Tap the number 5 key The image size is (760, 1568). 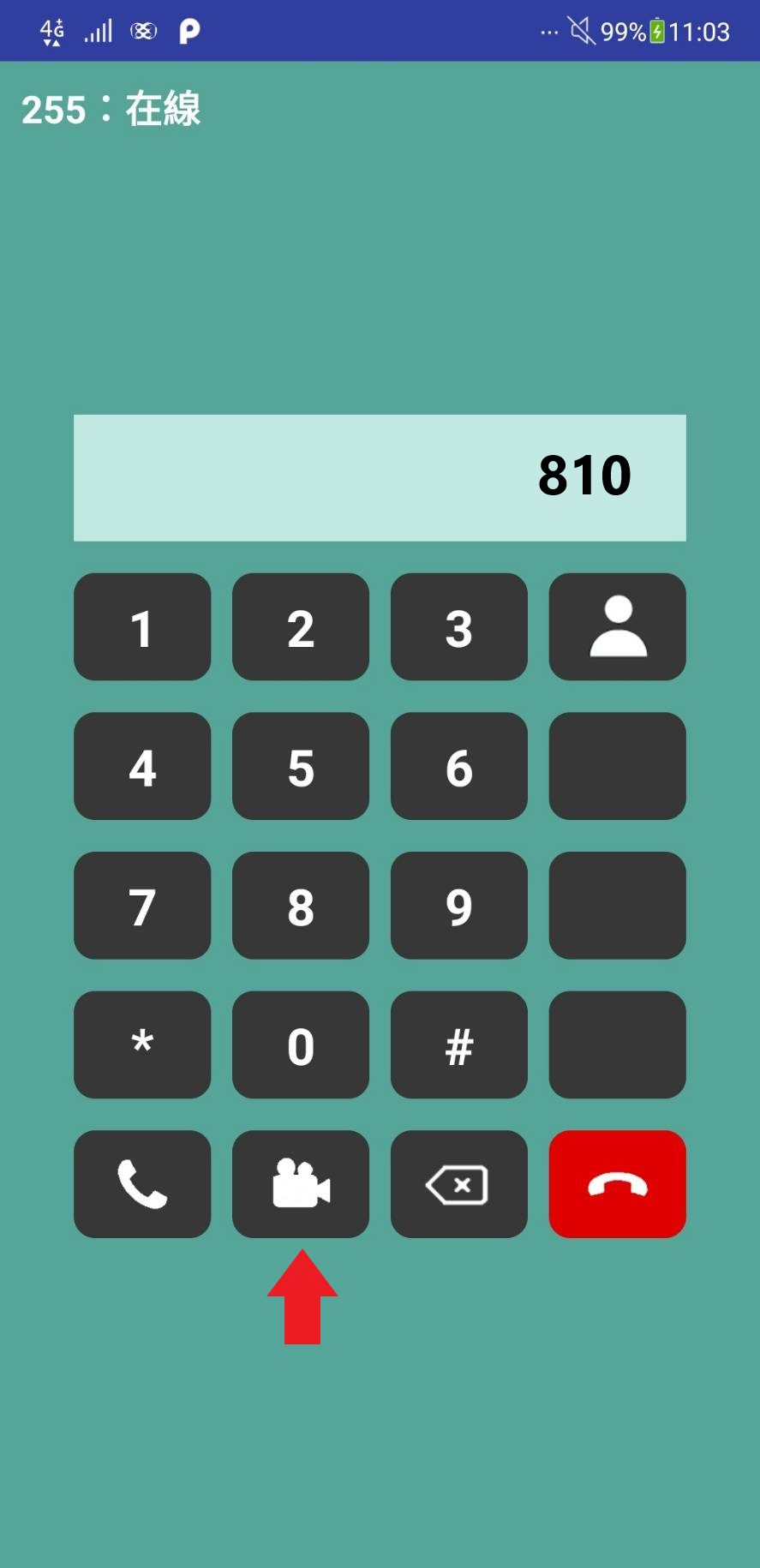(301, 766)
